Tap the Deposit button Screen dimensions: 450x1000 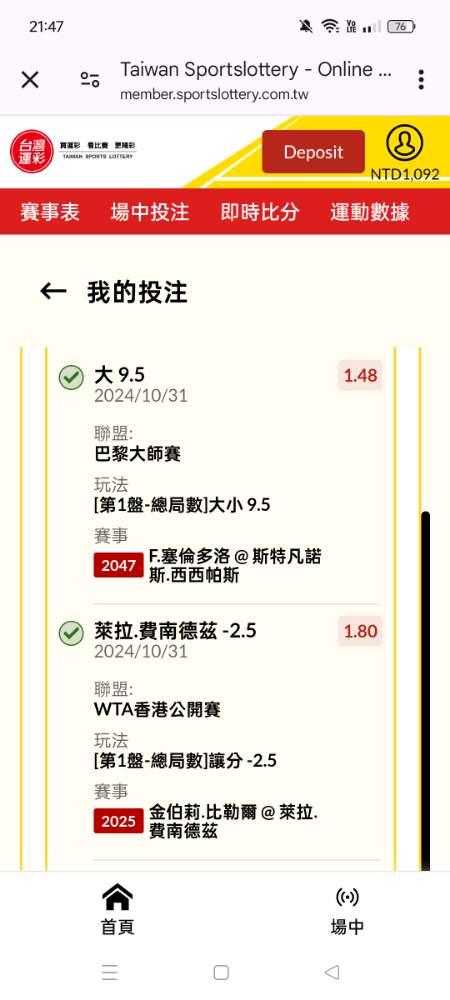click(x=313, y=152)
